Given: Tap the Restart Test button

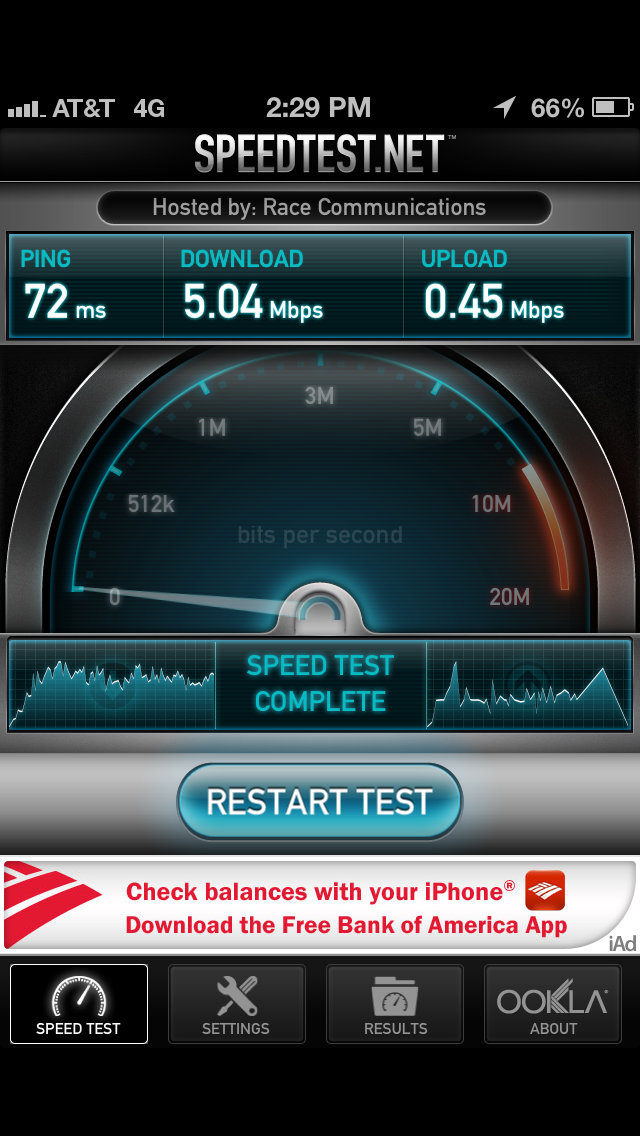Looking at the screenshot, I should 320,801.
